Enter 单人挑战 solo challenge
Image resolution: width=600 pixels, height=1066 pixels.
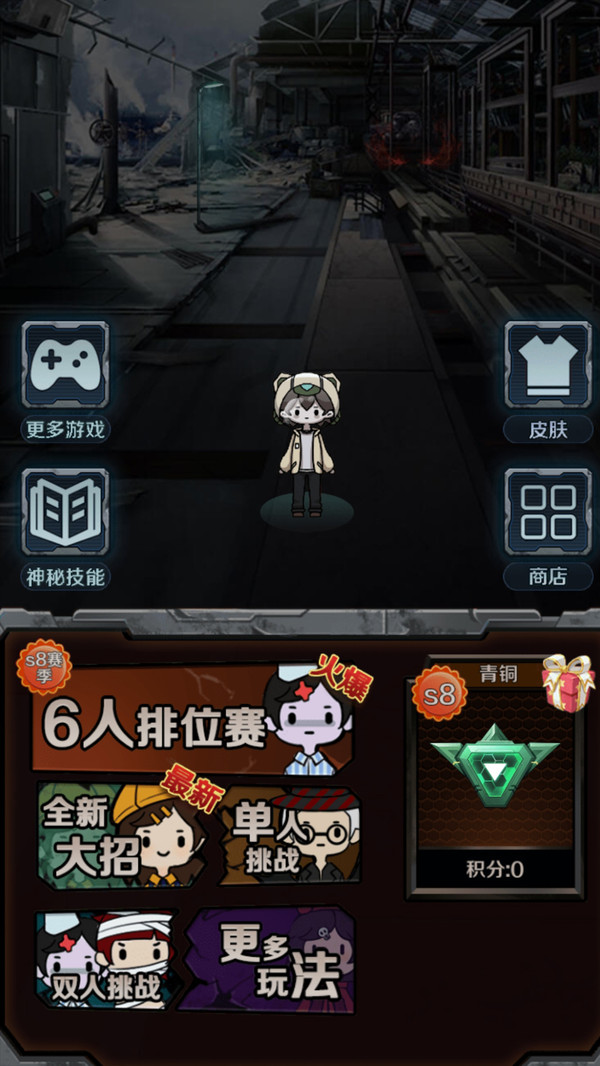[x=290, y=836]
